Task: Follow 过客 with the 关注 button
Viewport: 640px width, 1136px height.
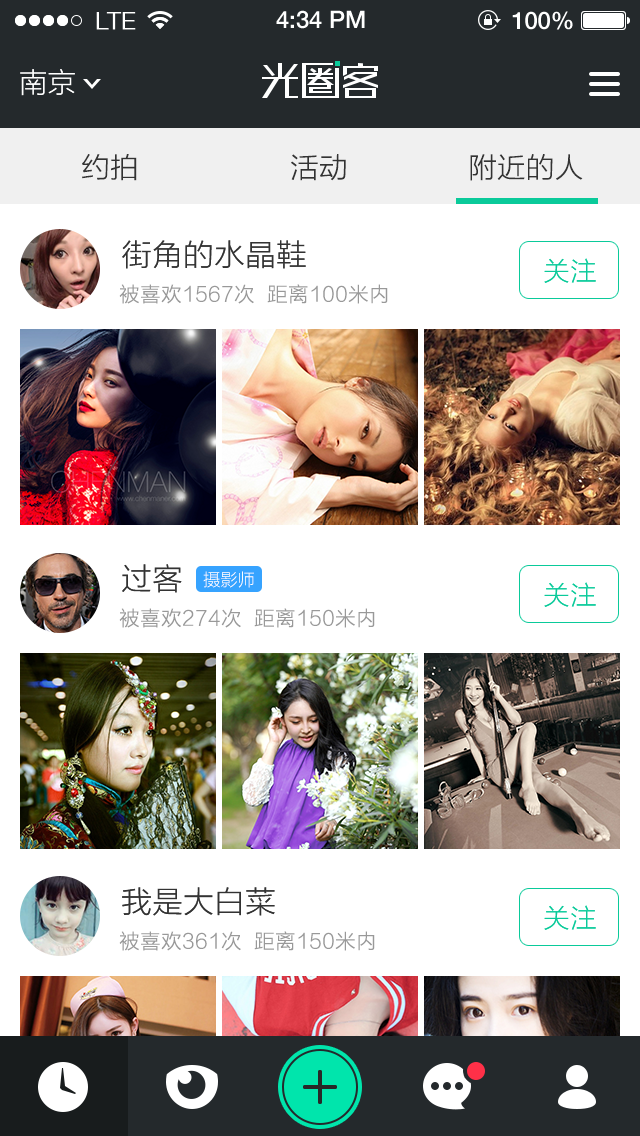Action: click(x=569, y=594)
